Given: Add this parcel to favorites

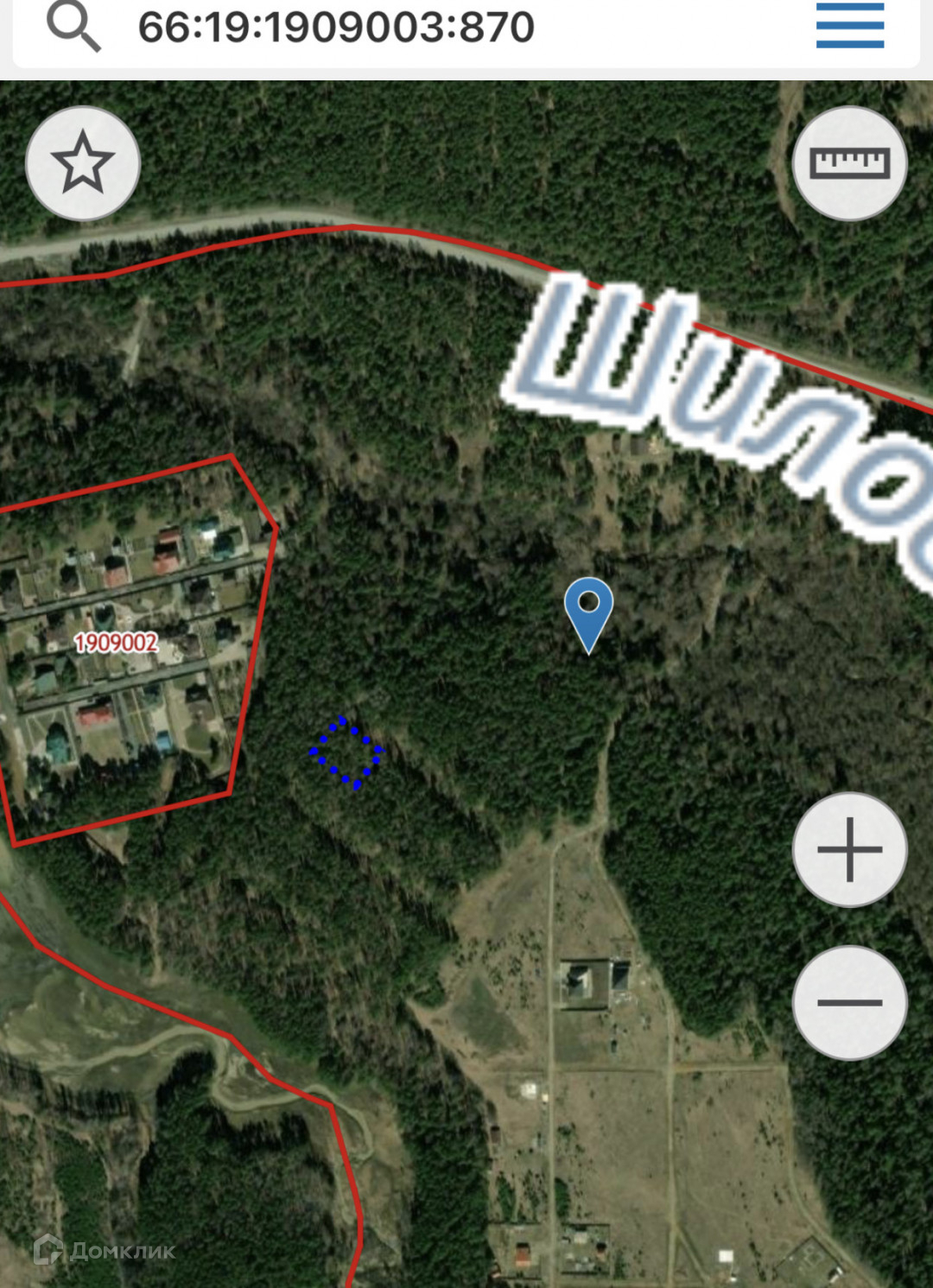Looking at the screenshot, I should (83, 163).
